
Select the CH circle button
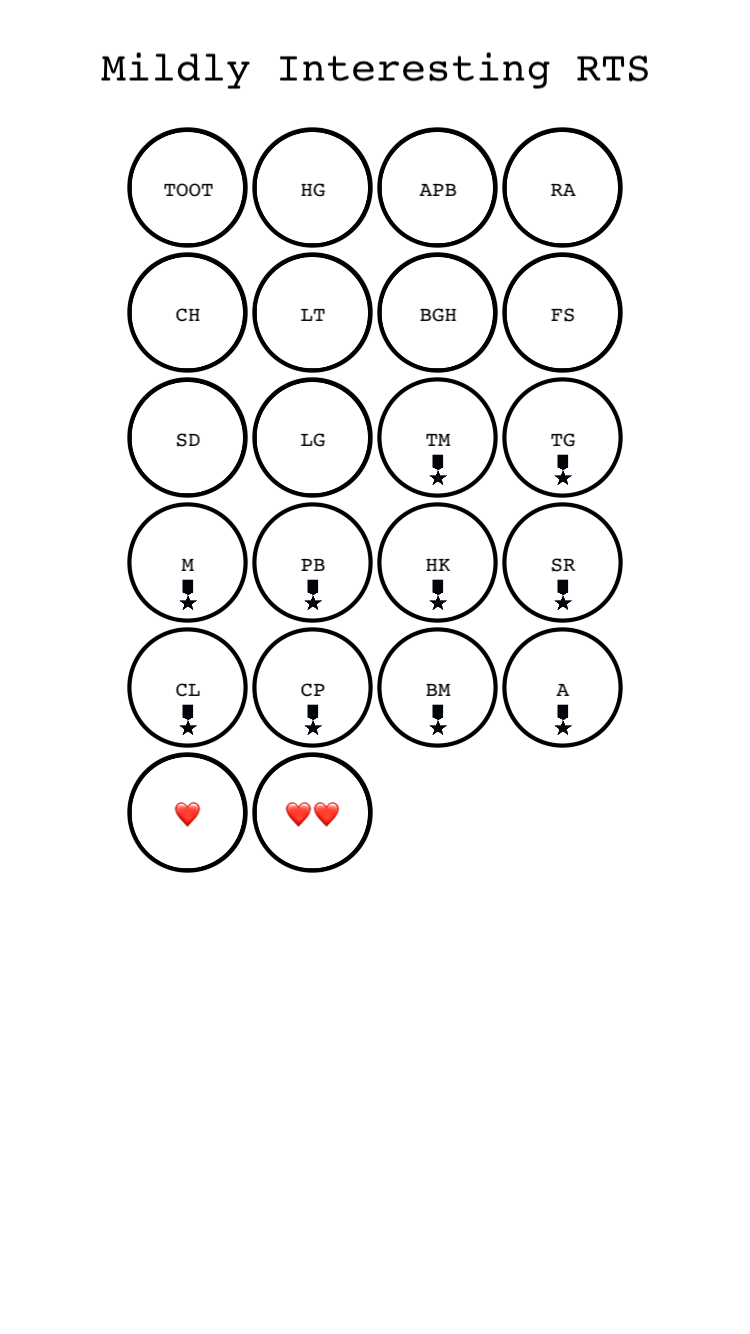188,313
